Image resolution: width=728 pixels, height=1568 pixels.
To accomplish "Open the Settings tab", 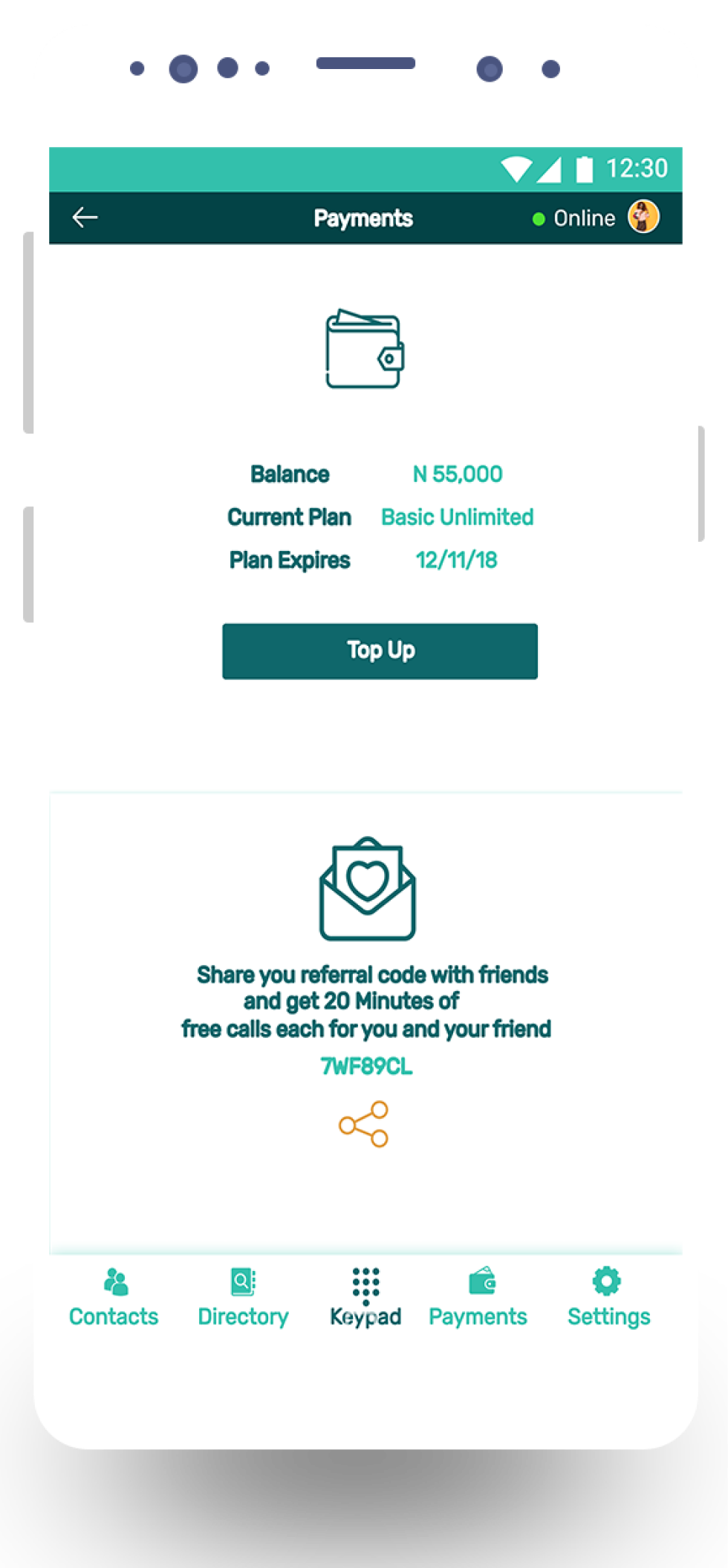I will click(x=608, y=1298).
